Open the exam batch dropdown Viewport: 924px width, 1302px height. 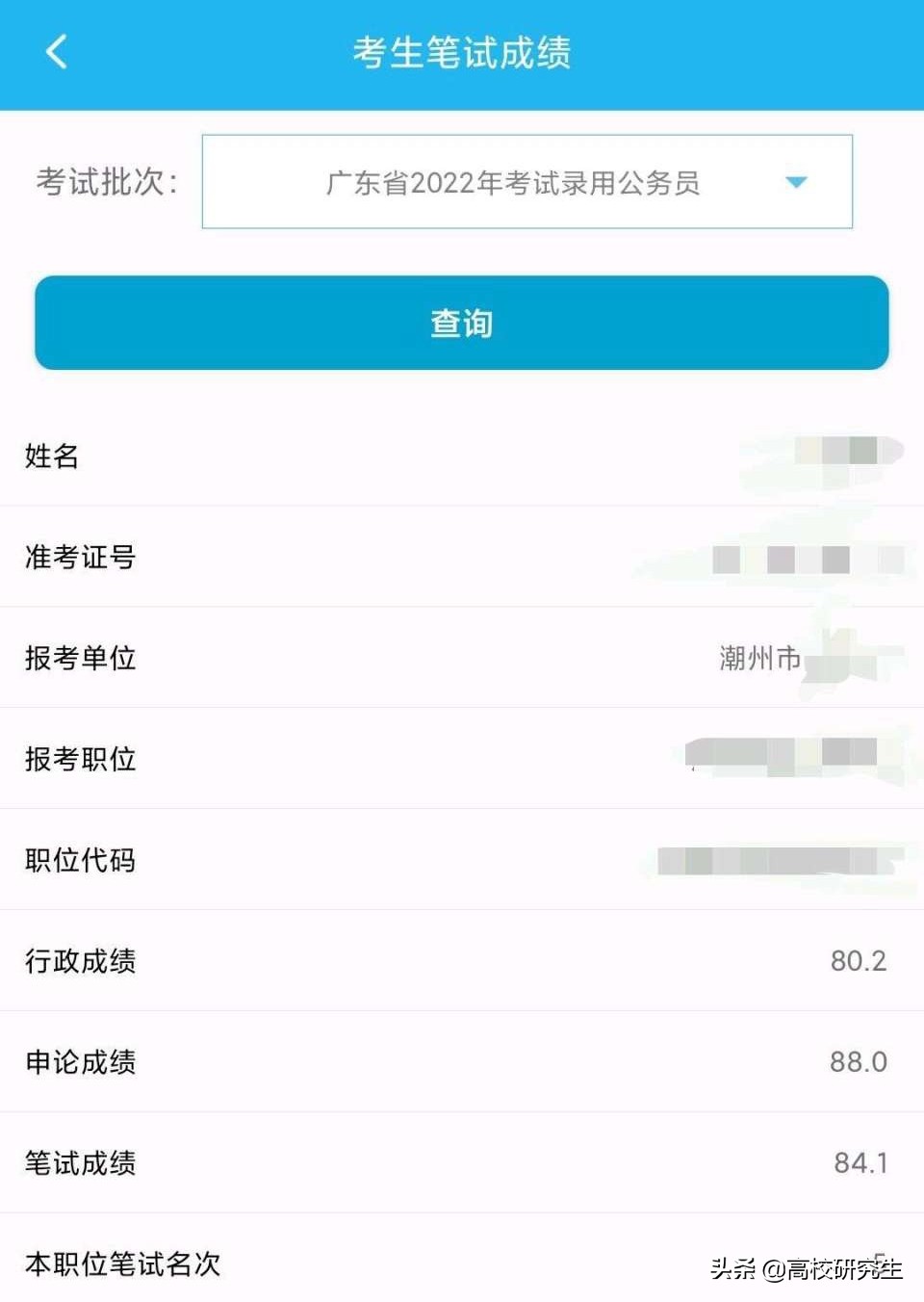526,182
